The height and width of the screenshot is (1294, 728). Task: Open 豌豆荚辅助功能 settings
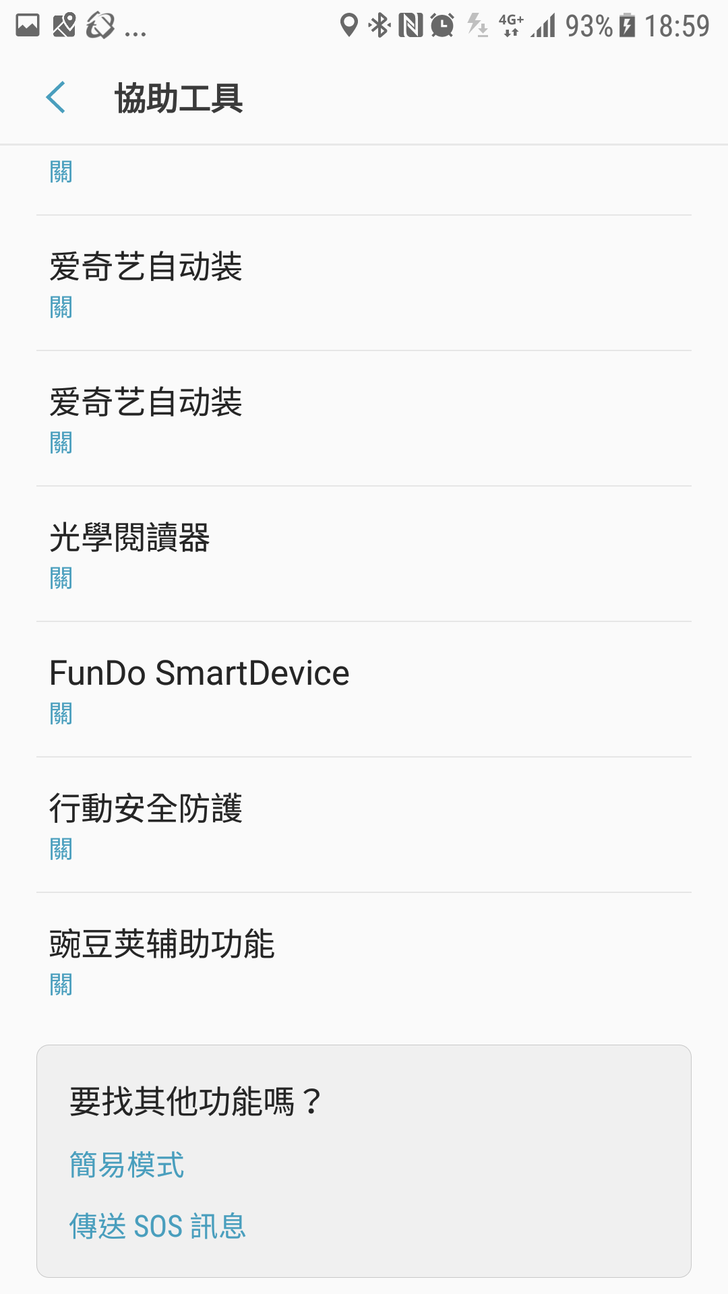tap(363, 960)
